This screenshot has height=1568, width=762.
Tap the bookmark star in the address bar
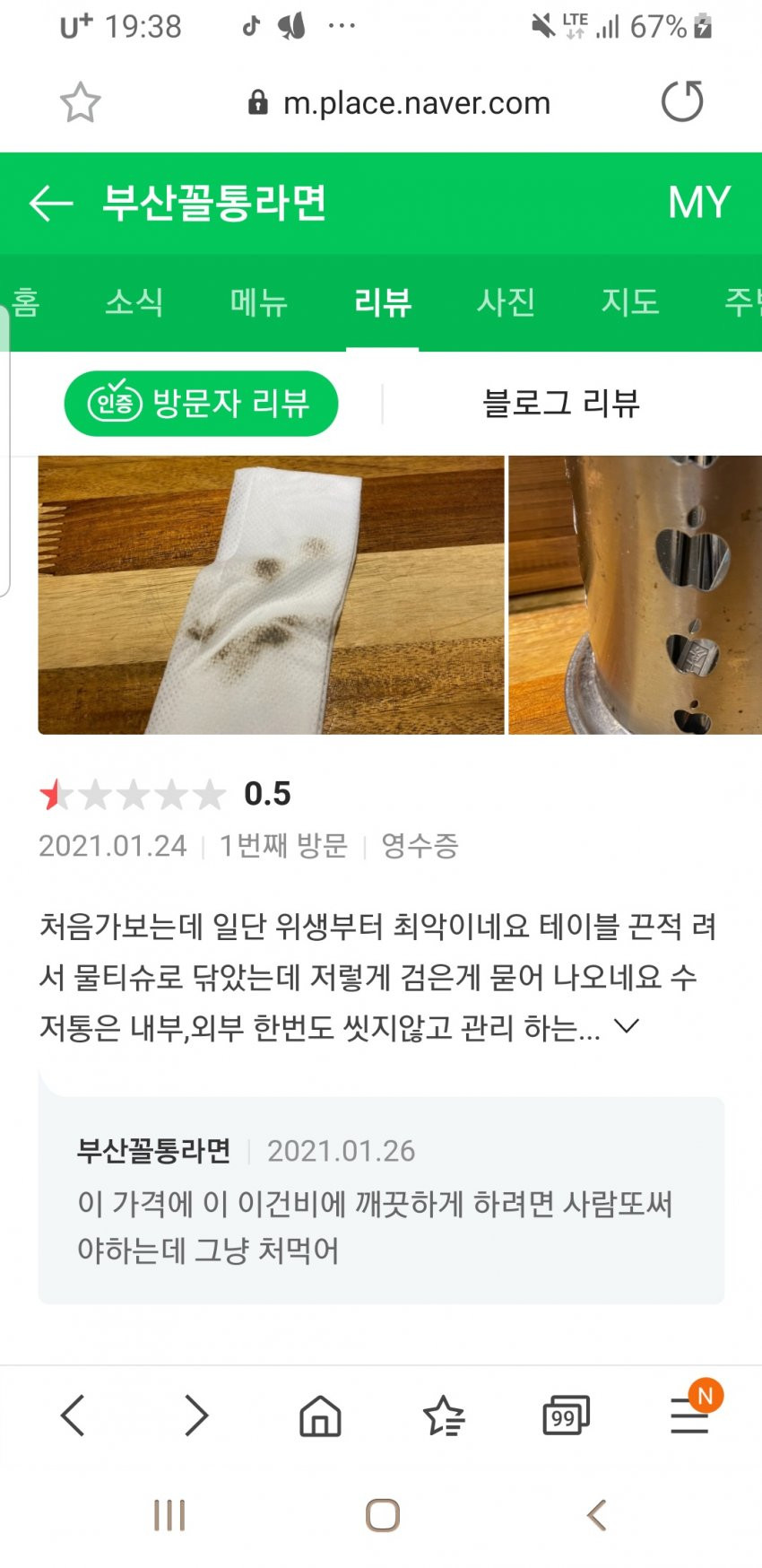(79, 101)
